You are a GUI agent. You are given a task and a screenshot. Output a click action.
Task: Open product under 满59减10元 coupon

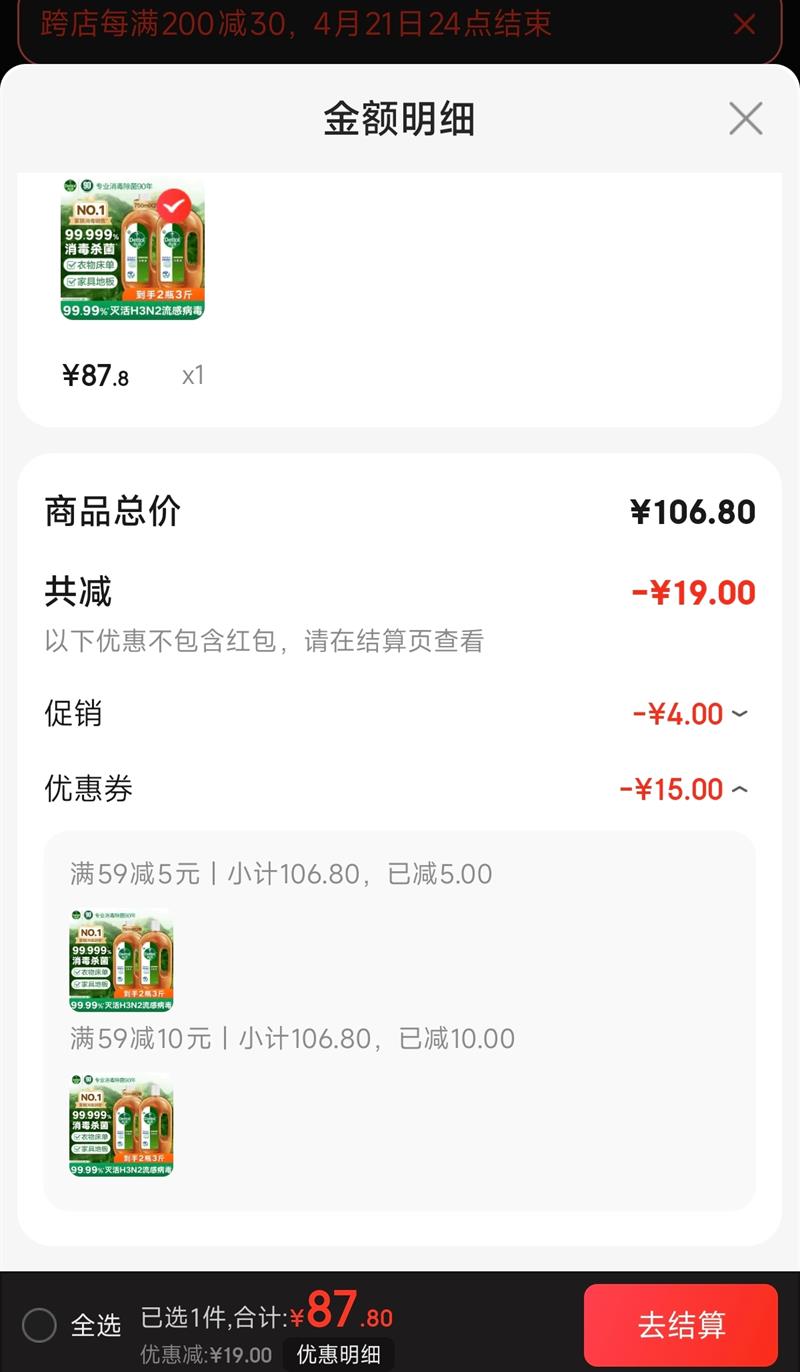click(x=121, y=1124)
